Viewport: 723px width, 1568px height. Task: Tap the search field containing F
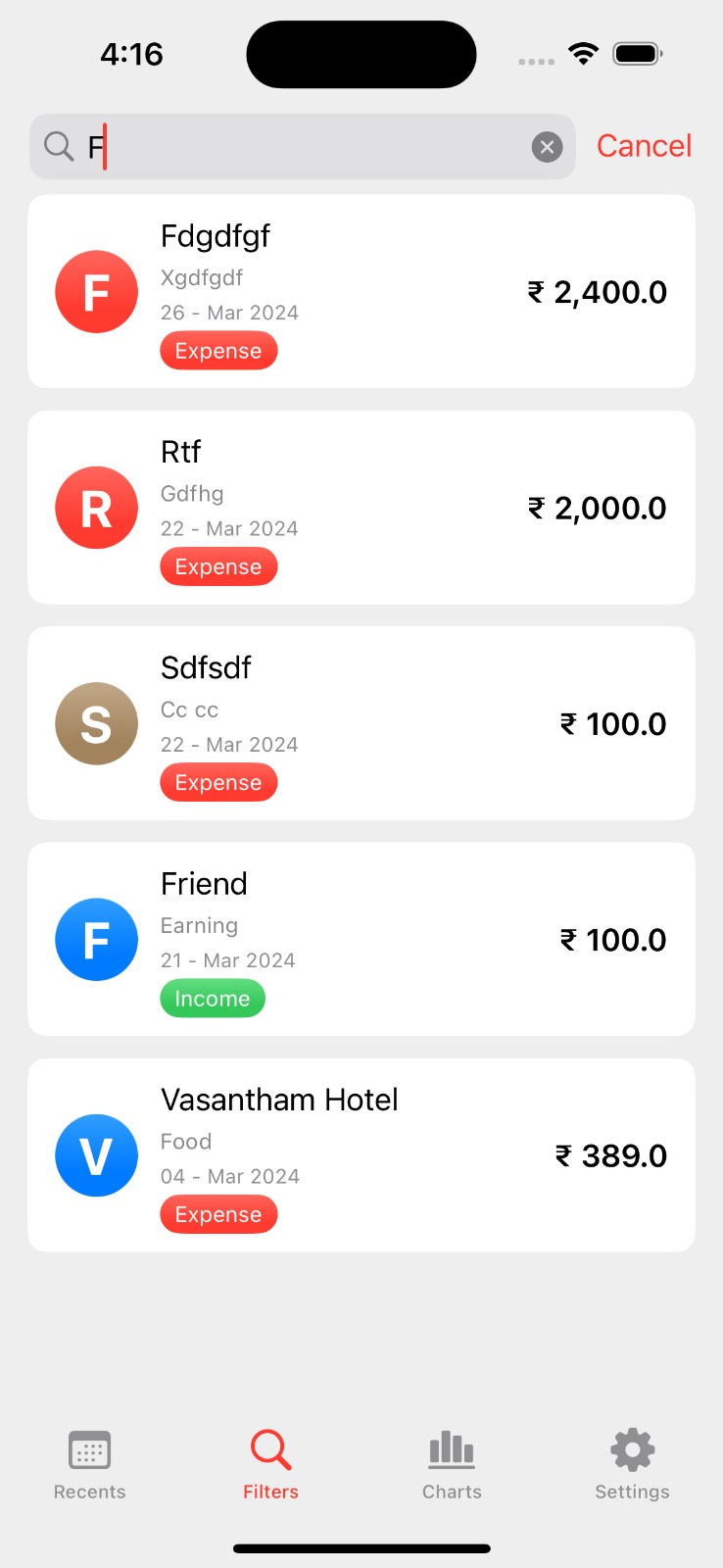coord(294,147)
